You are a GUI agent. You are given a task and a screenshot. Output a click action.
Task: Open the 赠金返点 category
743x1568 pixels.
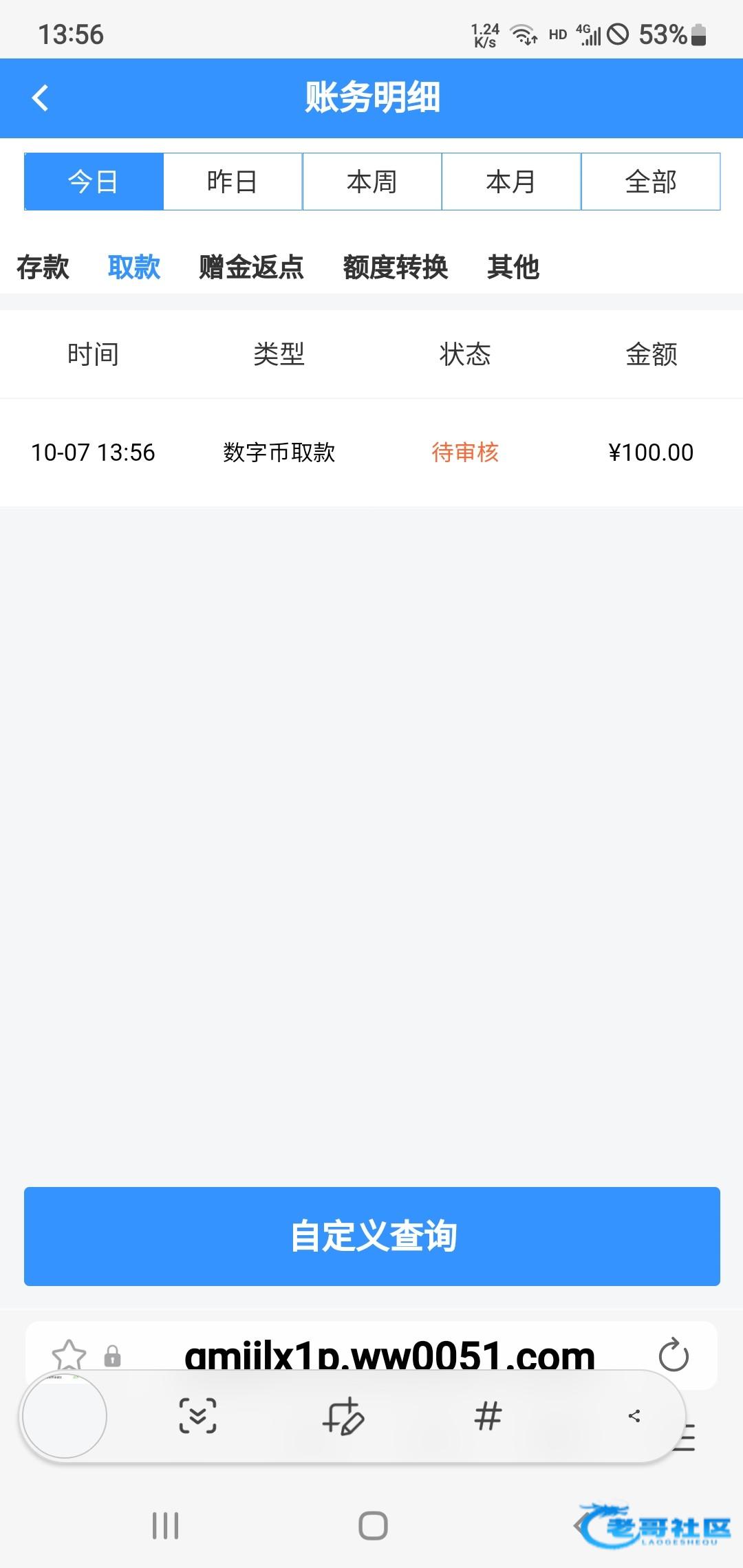click(251, 267)
